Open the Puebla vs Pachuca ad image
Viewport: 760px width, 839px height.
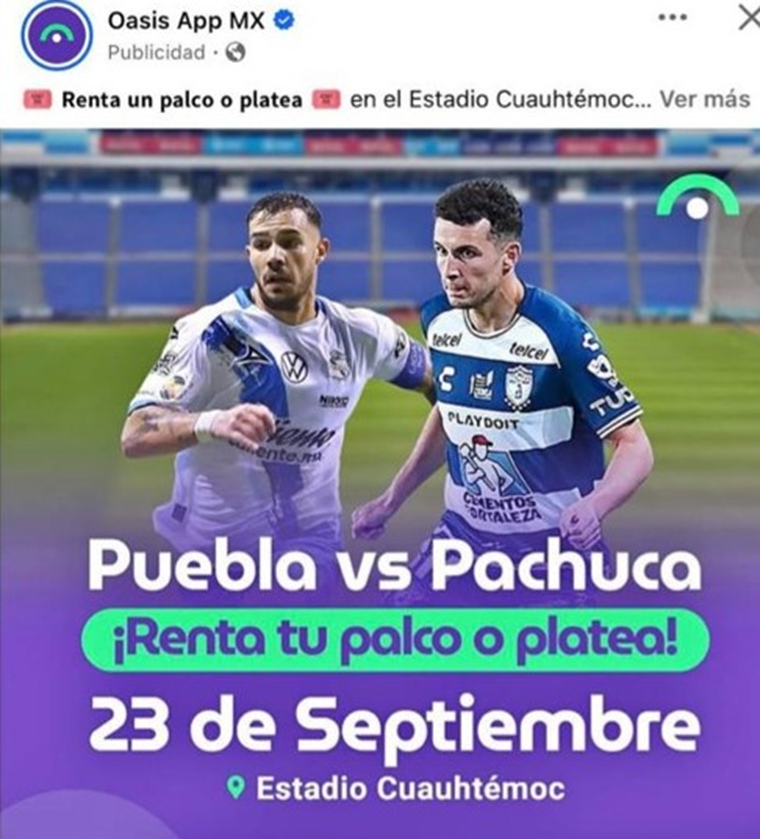click(x=380, y=480)
